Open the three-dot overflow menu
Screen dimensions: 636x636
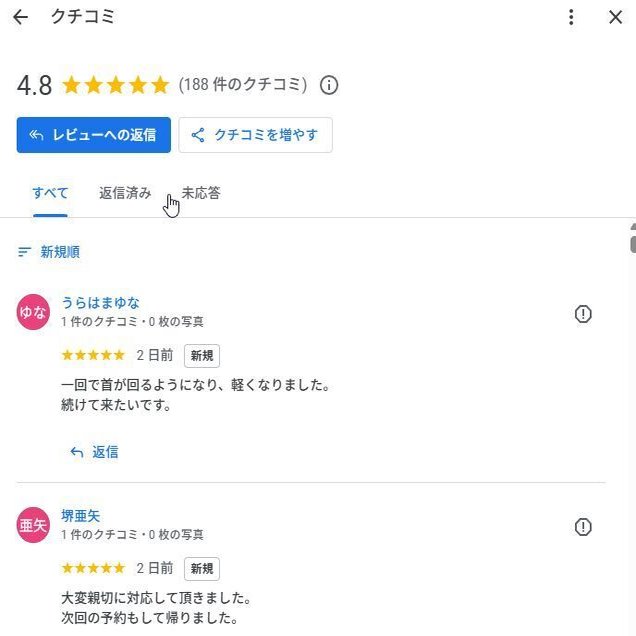click(x=571, y=17)
